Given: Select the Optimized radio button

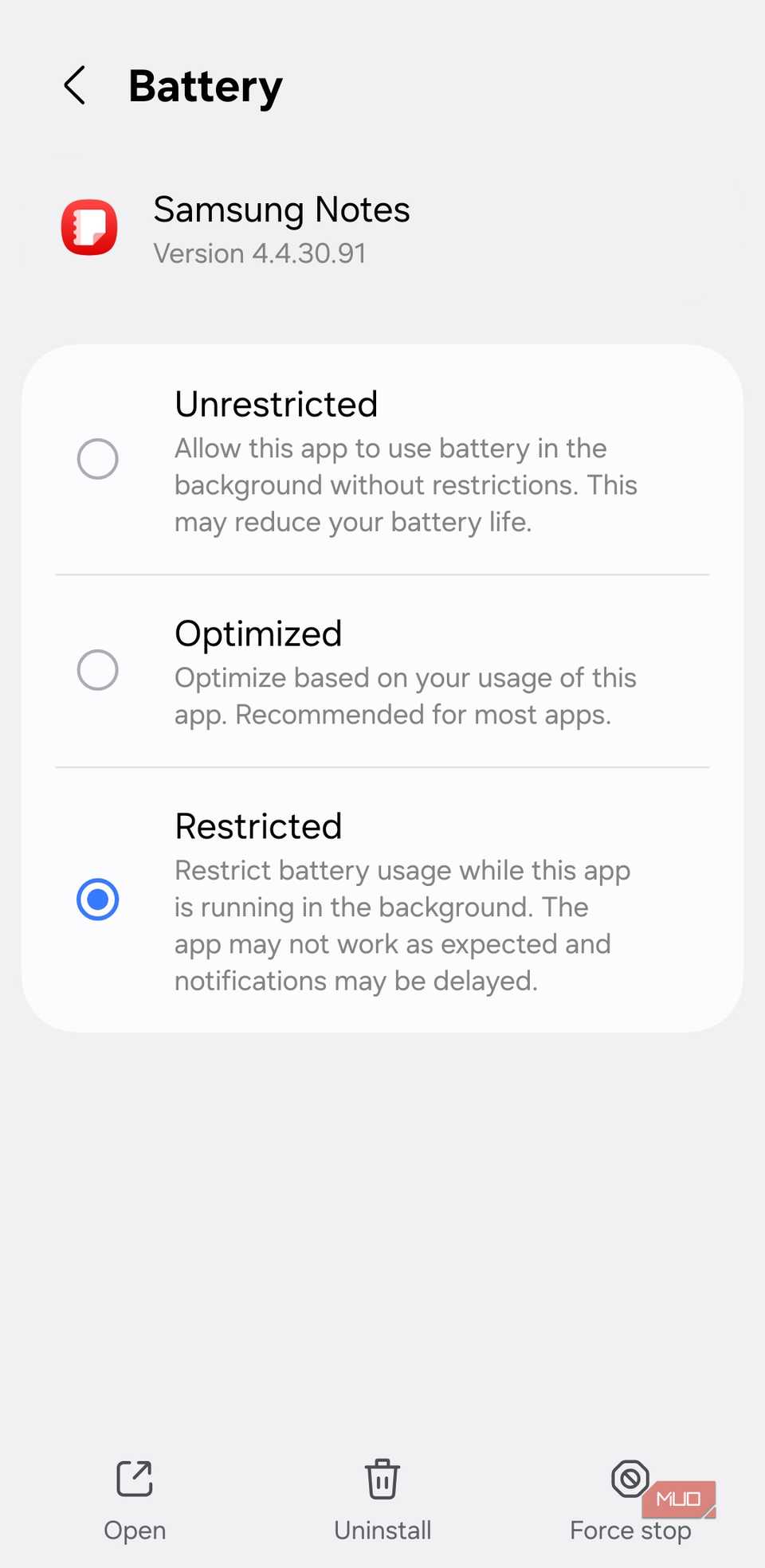Looking at the screenshot, I should click(x=98, y=670).
